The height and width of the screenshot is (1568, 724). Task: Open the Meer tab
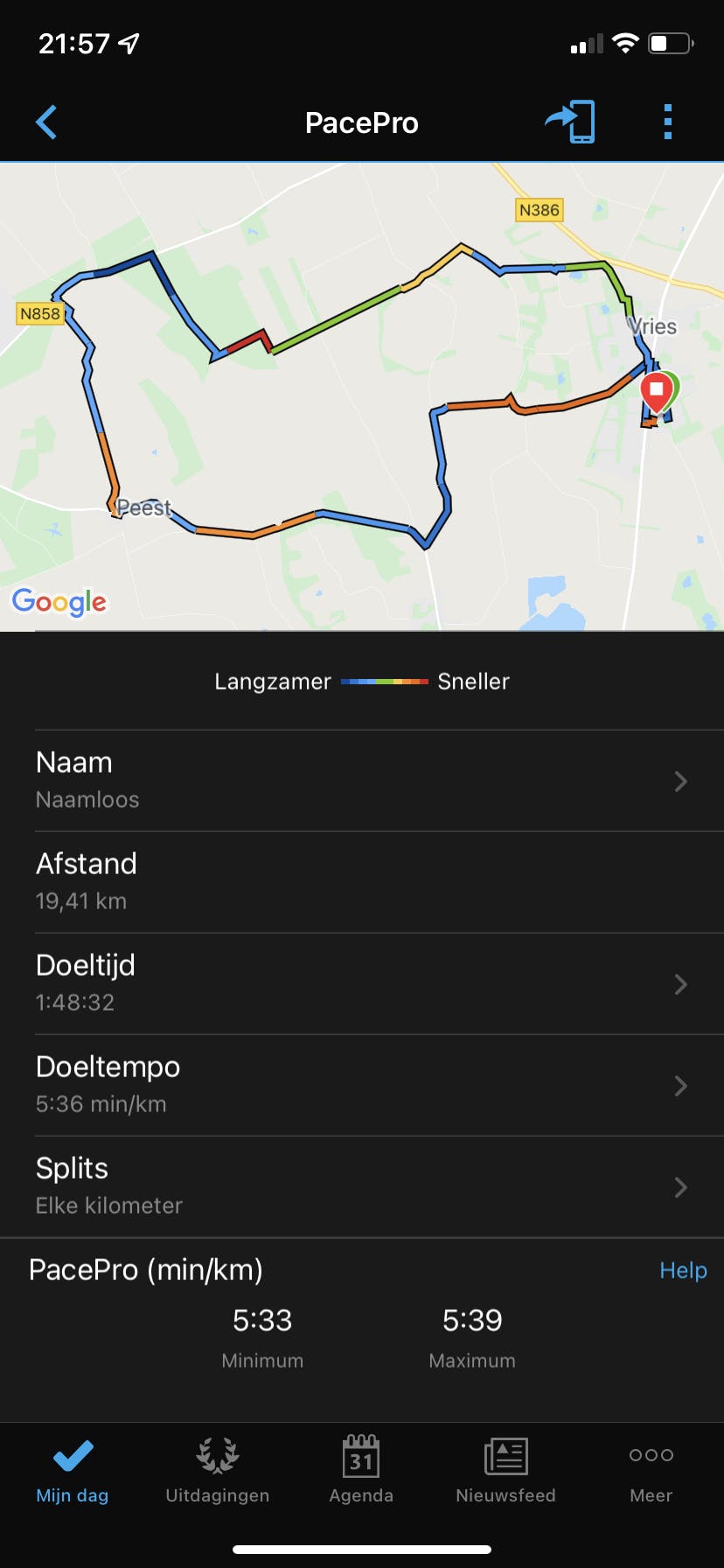click(x=651, y=1470)
